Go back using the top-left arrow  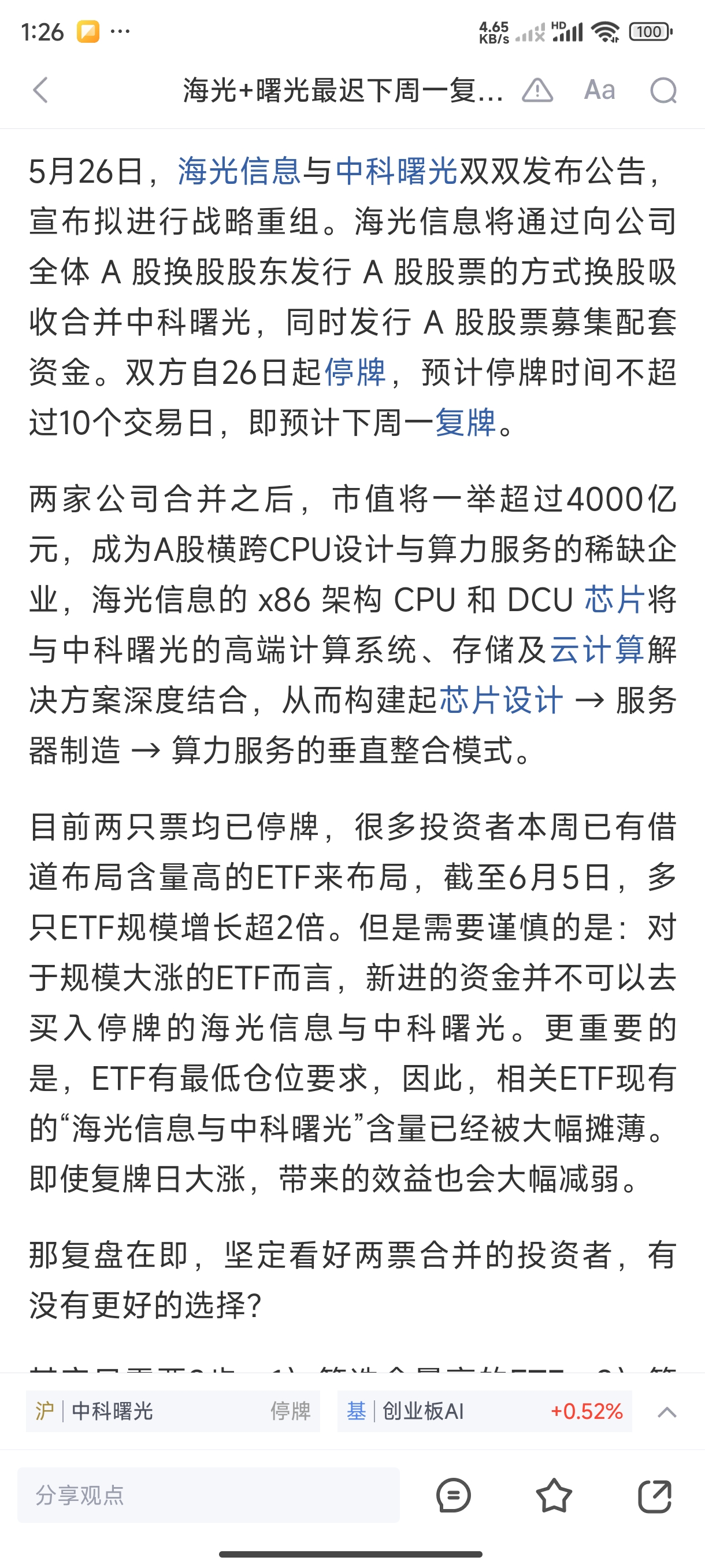pyautogui.click(x=40, y=91)
